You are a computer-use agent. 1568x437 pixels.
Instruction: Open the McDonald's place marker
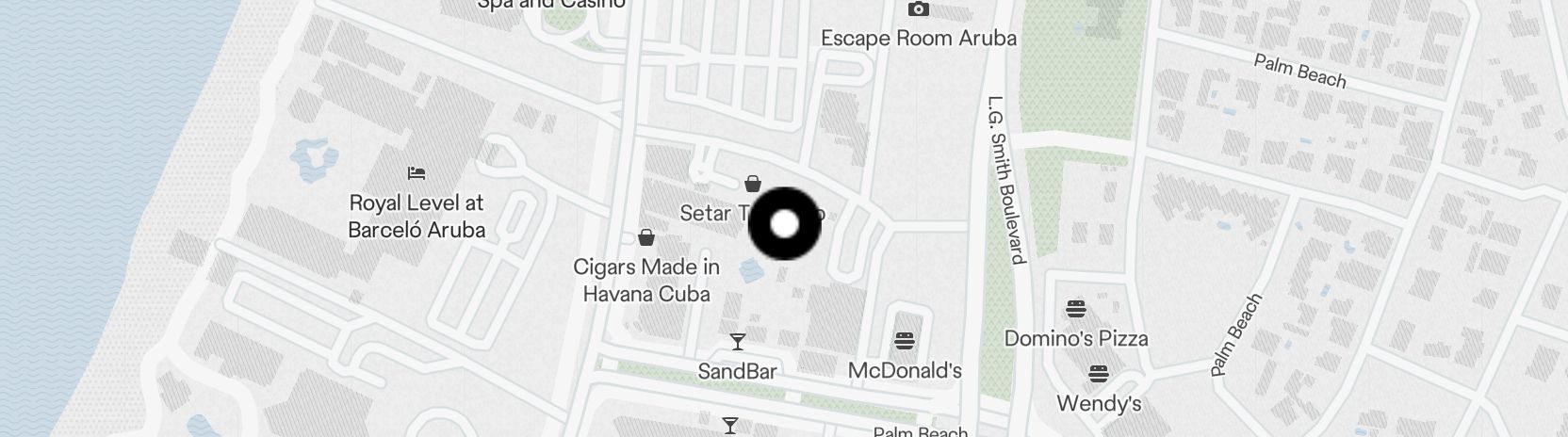tap(905, 341)
